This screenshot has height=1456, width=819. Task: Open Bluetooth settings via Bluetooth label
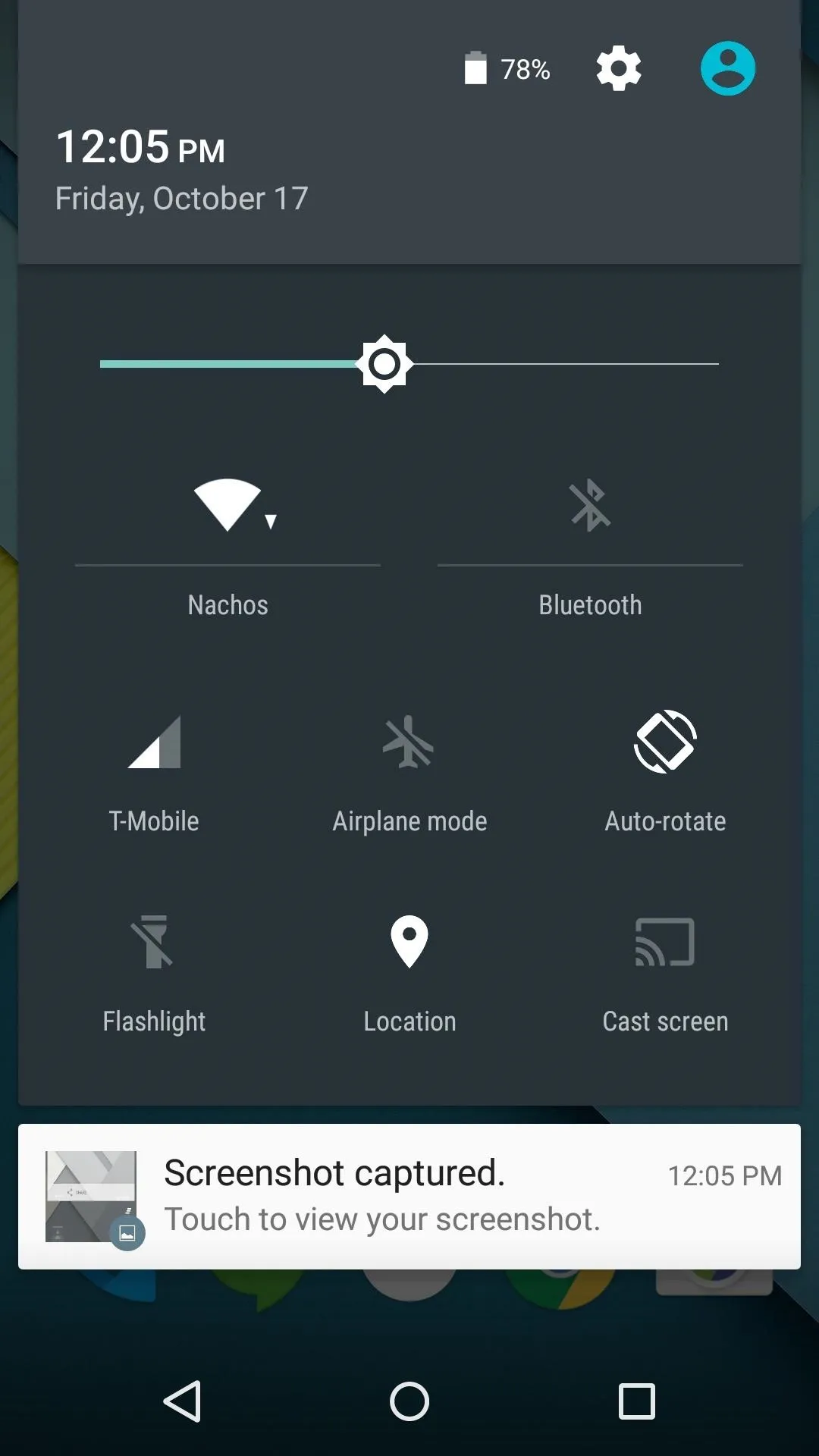pos(590,605)
